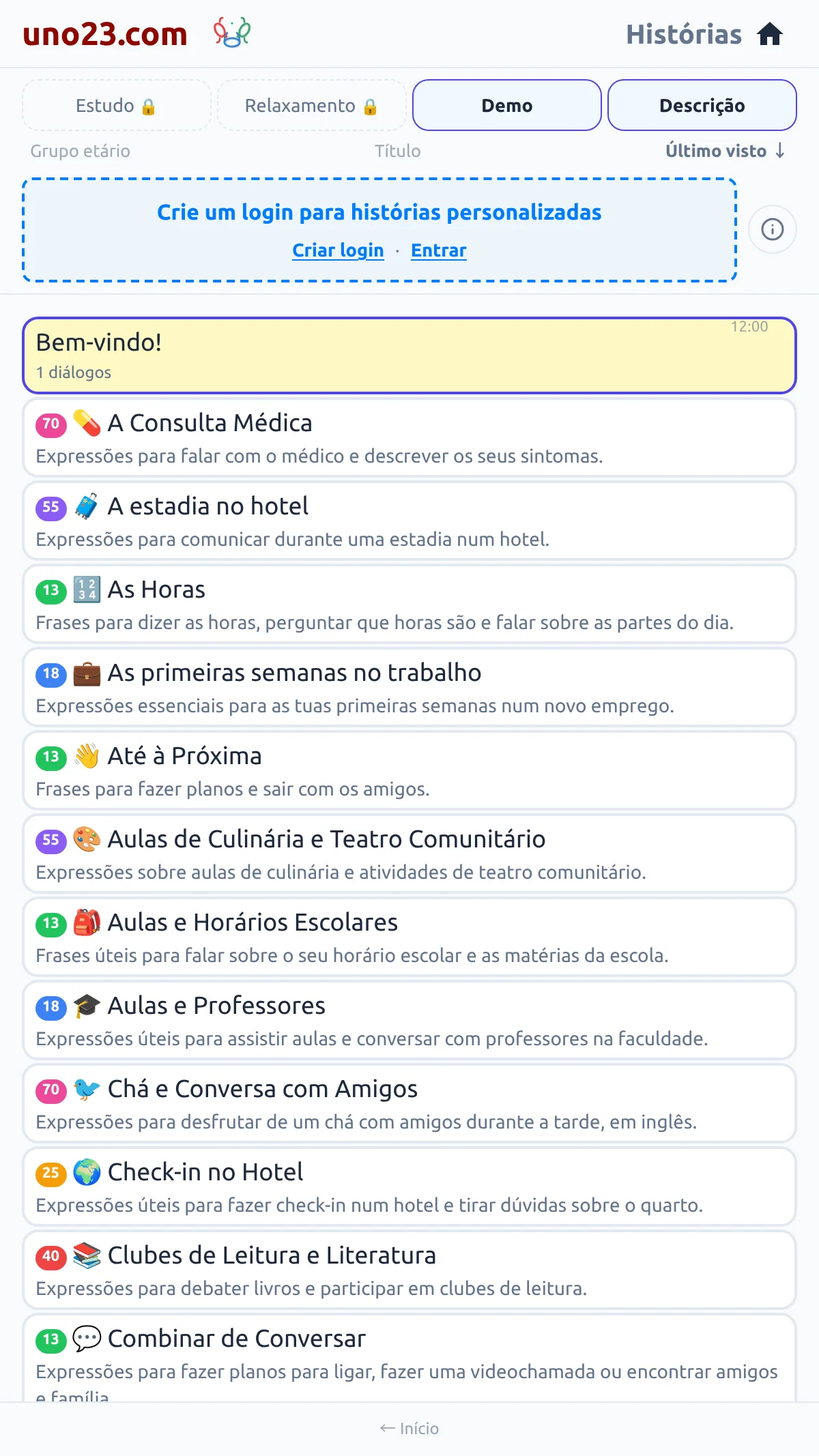Sort by Último visto

(x=725, y=151)
